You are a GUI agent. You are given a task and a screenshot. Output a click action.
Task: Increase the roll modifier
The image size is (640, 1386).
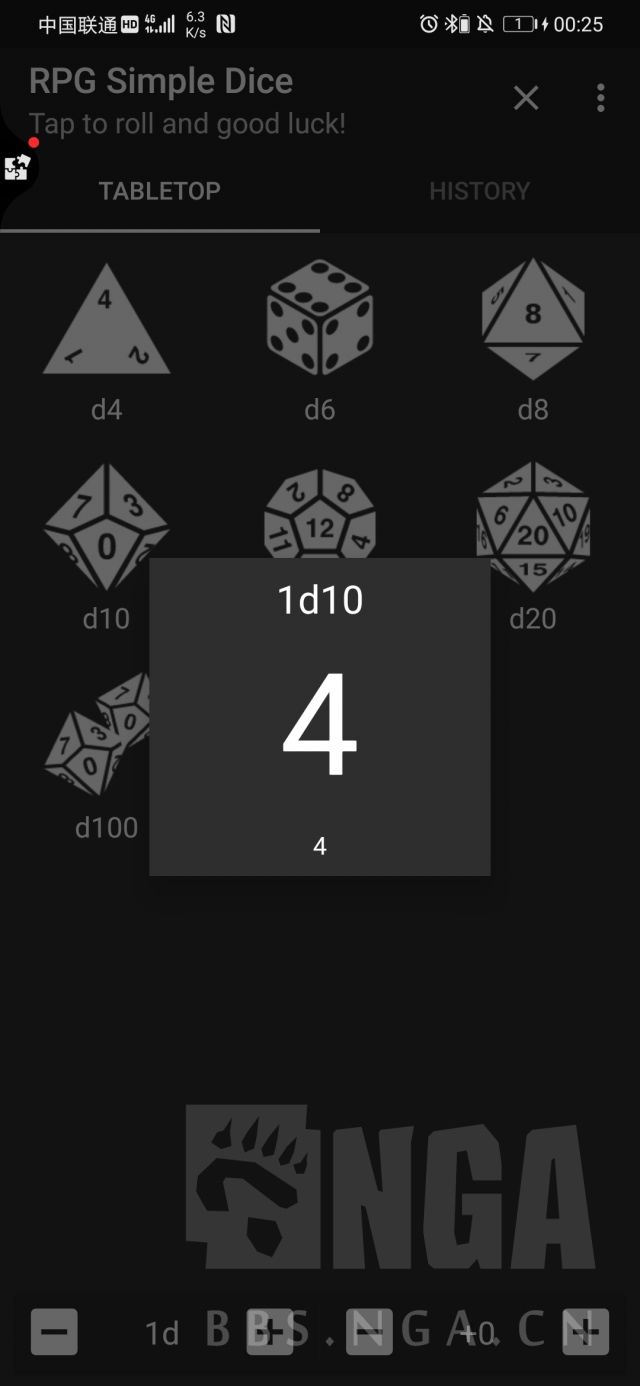point(585,1331)
